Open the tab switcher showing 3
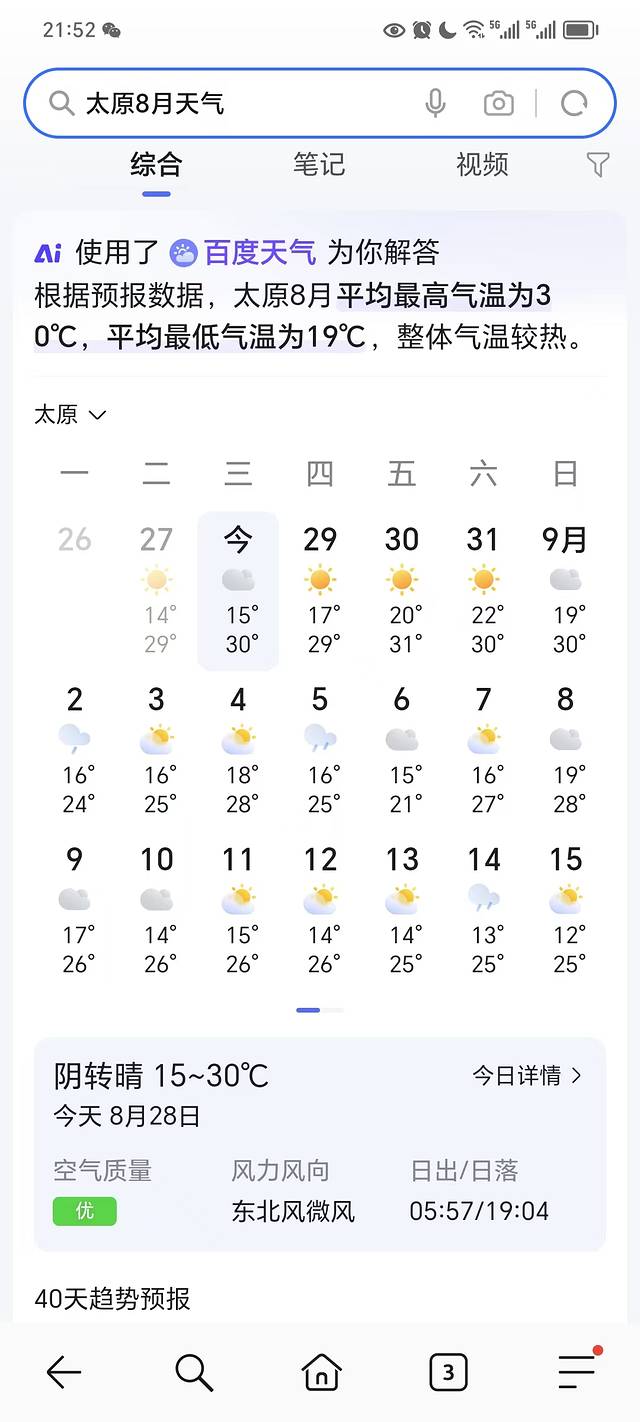Viewport: 640px width, 1422px height. [448, 1372]
